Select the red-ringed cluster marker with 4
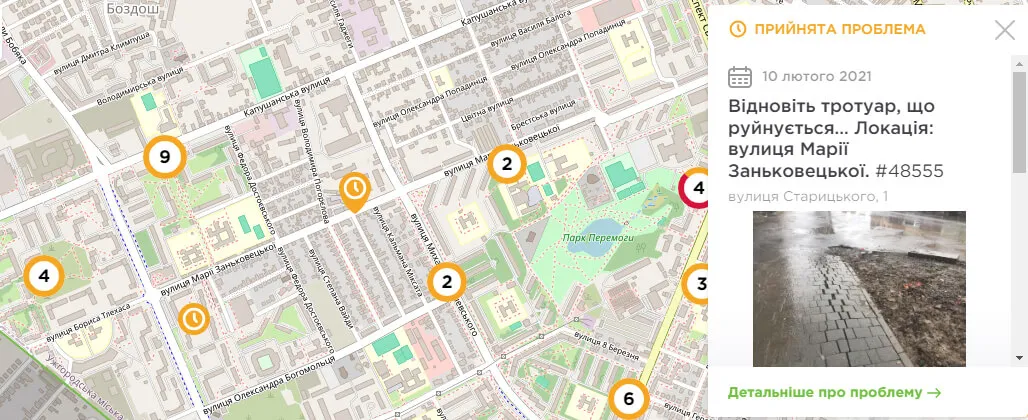1028x420 pixels. (x=695, y=188)
